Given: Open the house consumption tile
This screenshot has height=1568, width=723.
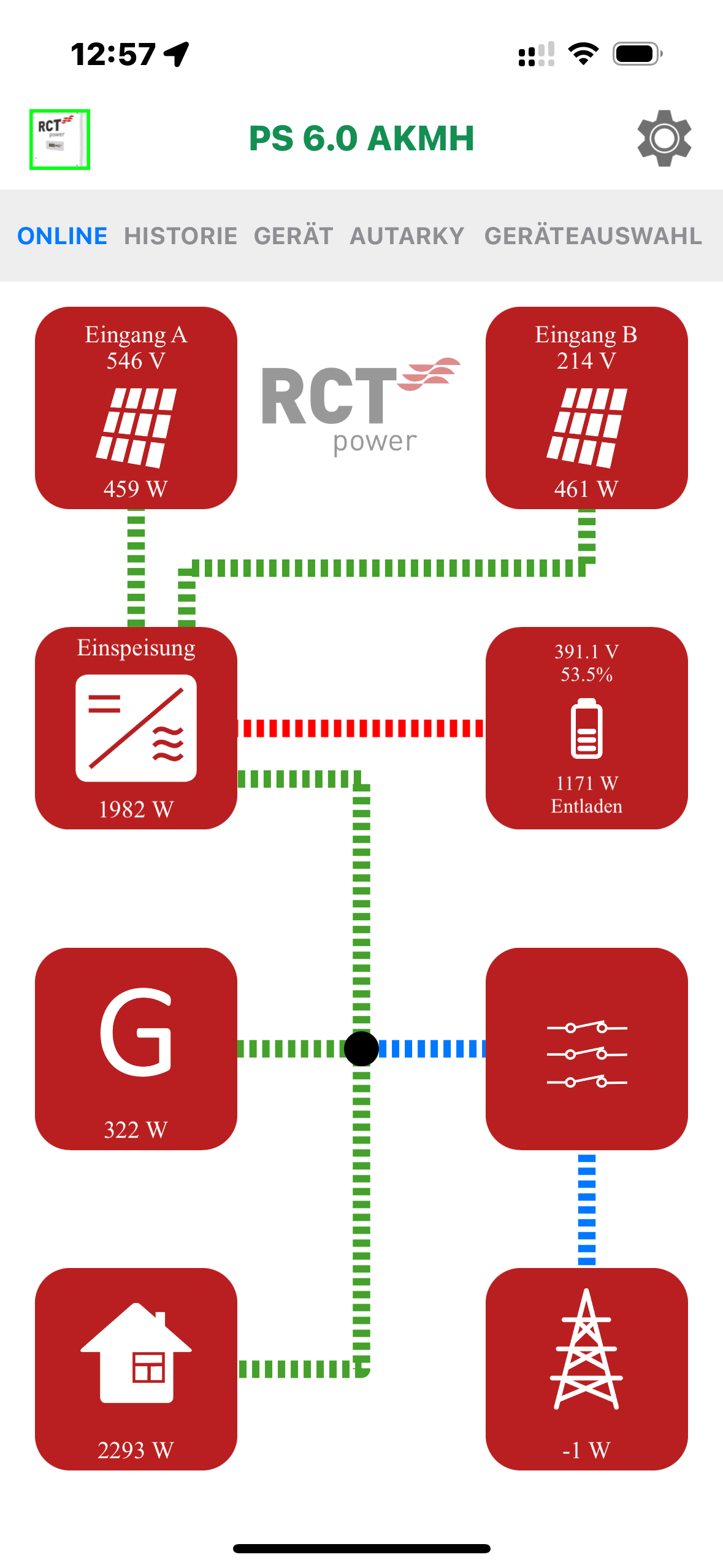Looking at the screenshot, I should click(x=136, y=1369).
